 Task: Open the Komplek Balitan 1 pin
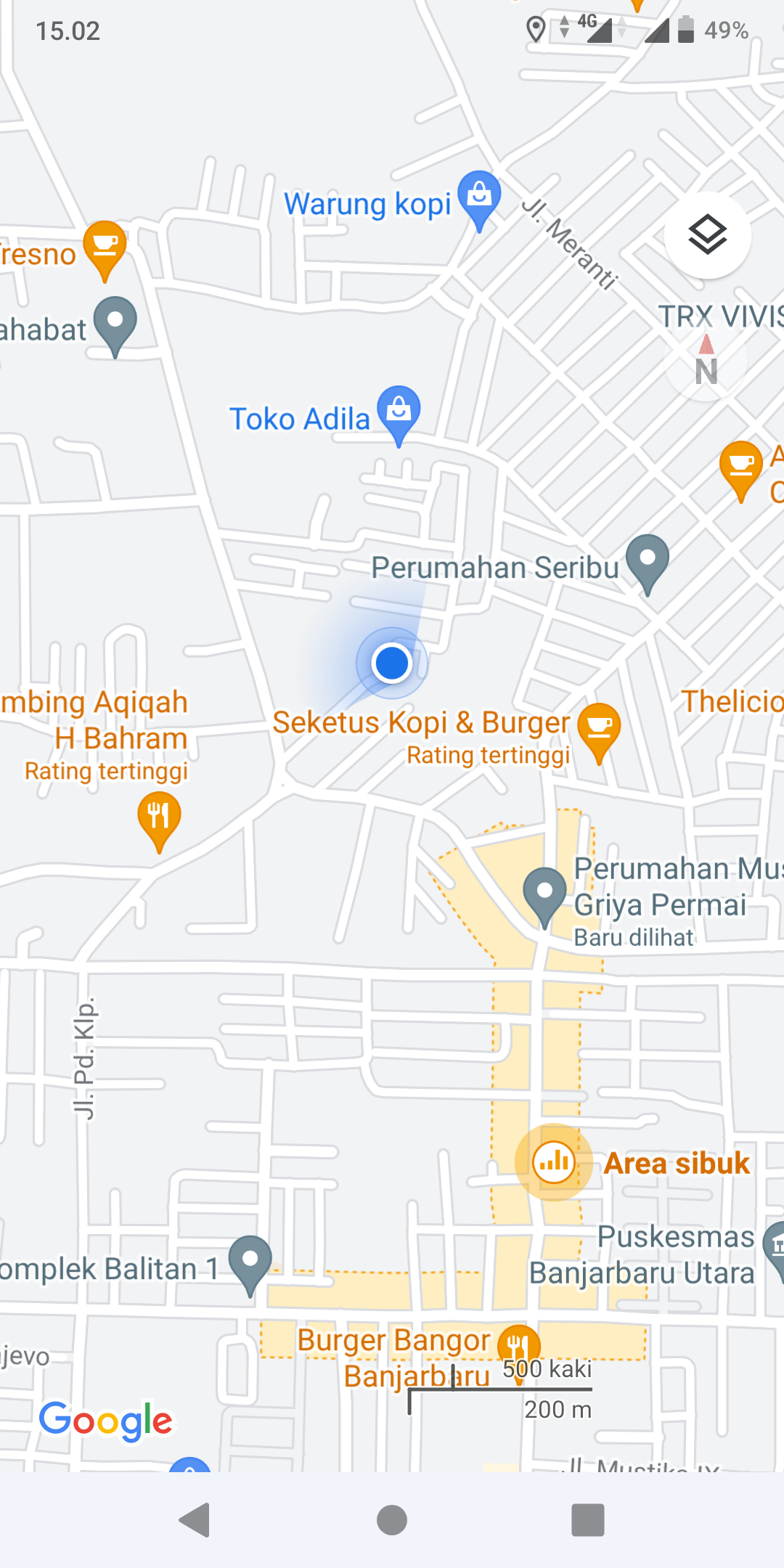coord(250,1261)
